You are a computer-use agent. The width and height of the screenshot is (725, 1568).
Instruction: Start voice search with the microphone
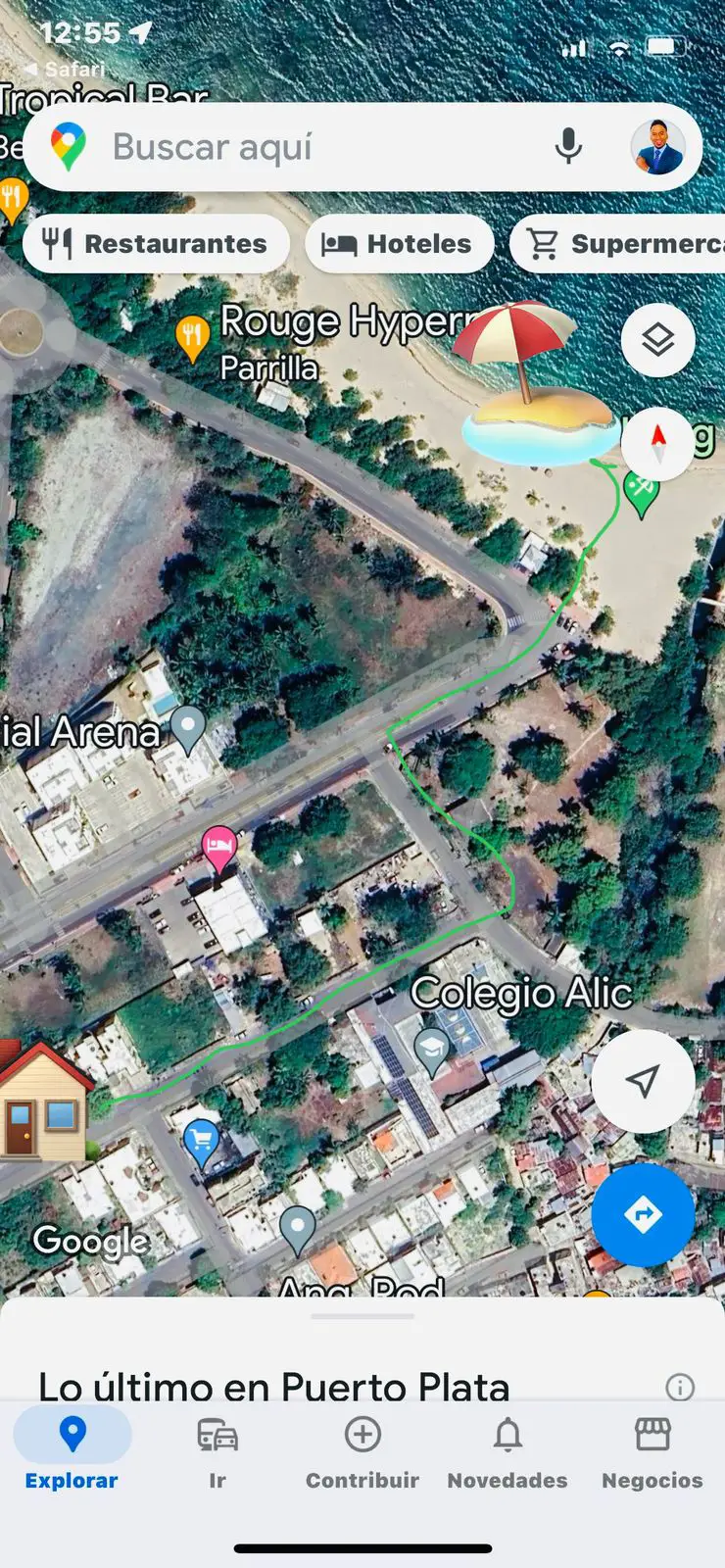pos(568,147)
